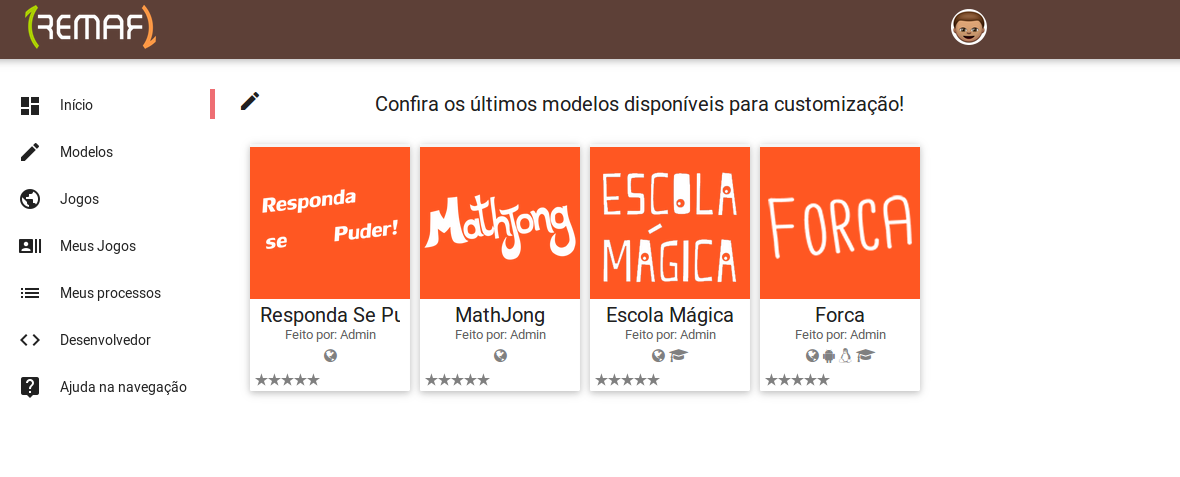Open the MathJong model card
Viewport: 1180px width, 477px height.
[x=500, y=223]
